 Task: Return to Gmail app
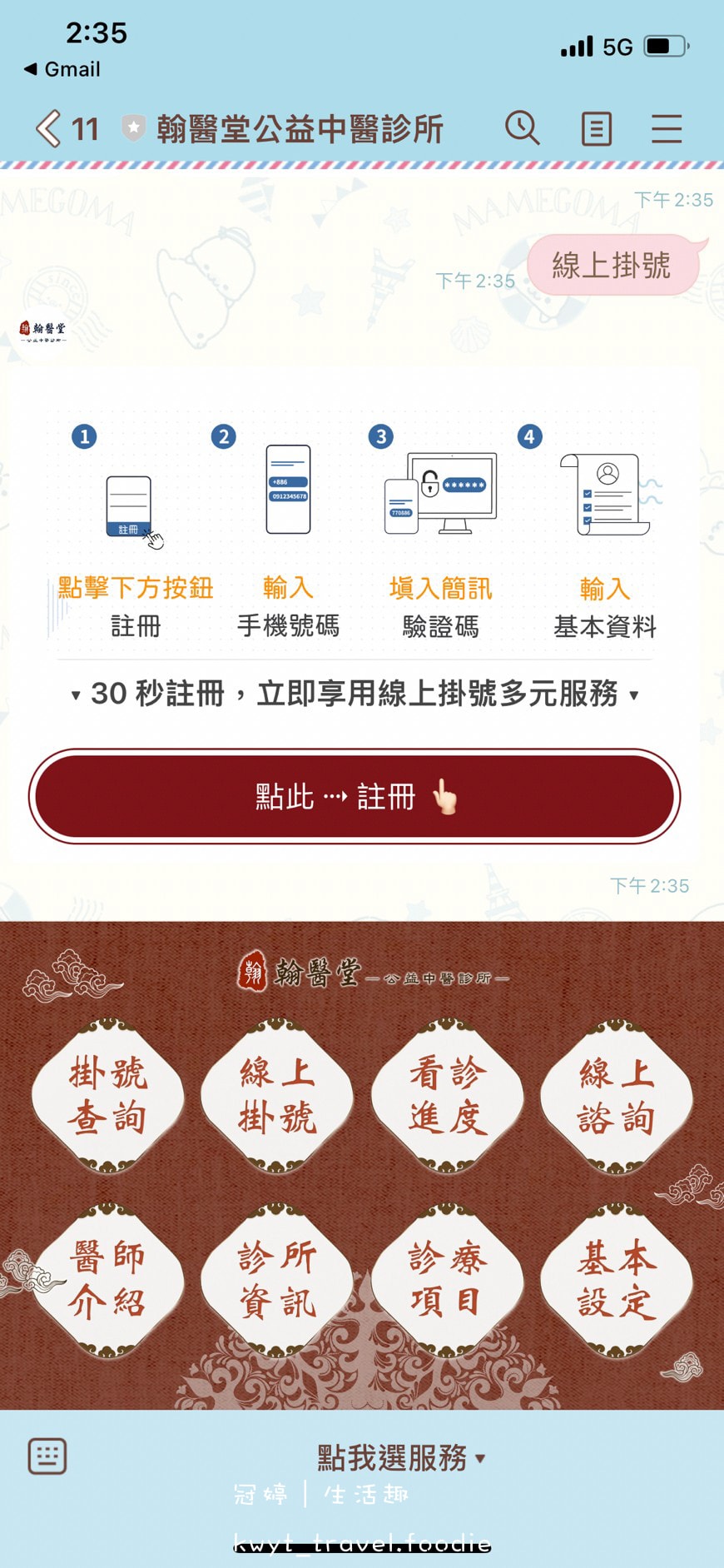click(x=62, y=69)
